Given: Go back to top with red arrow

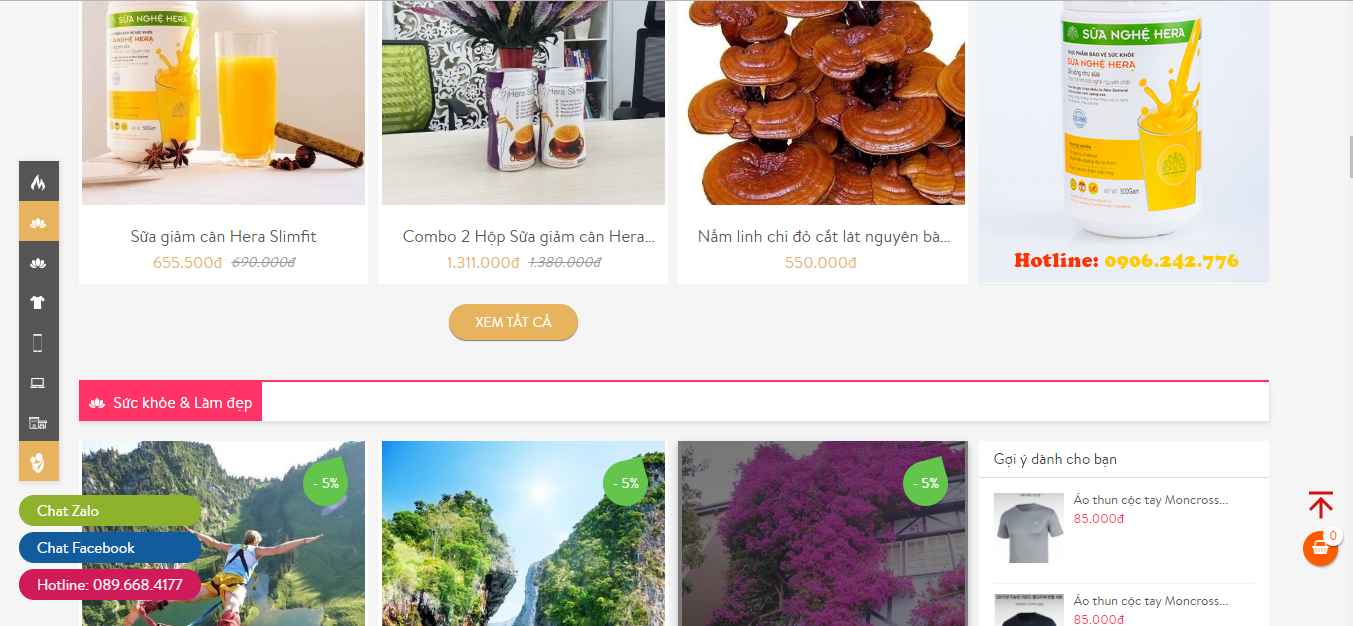Looking at the screenshot, I should (x=1320, y=505).
